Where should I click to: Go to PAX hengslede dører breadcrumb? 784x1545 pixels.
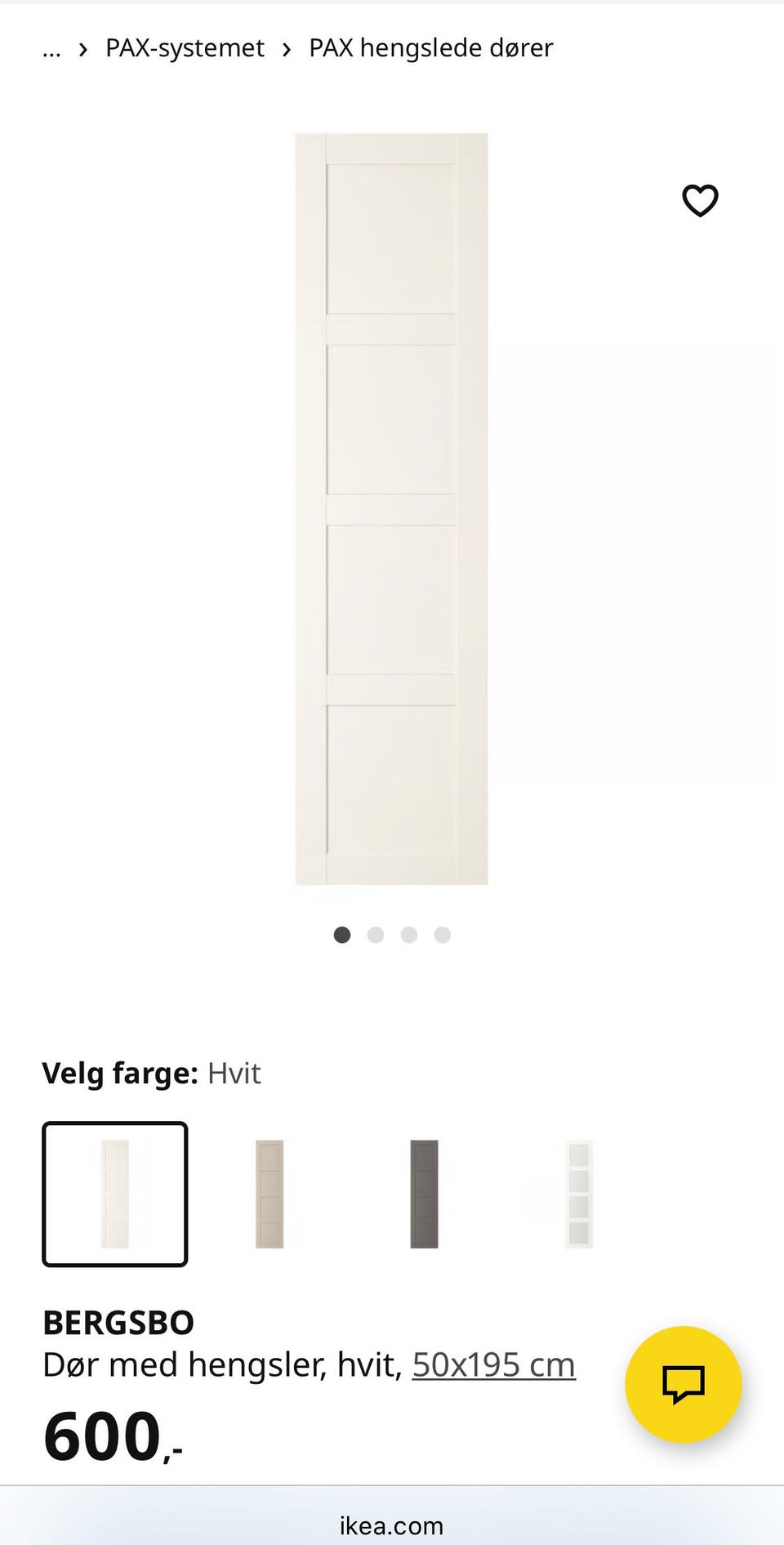[430, 48]
